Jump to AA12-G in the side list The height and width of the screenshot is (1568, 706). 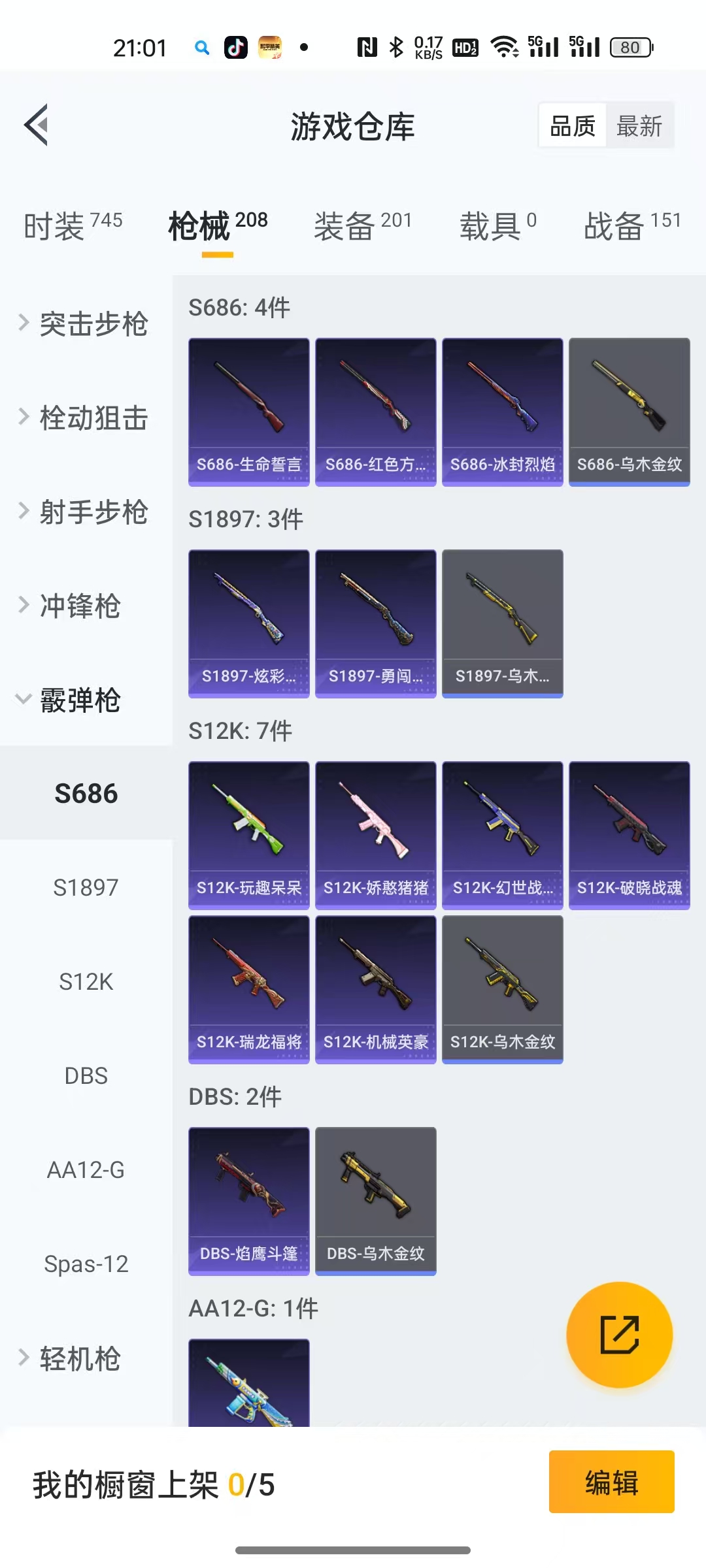[x=86, y=1170]
